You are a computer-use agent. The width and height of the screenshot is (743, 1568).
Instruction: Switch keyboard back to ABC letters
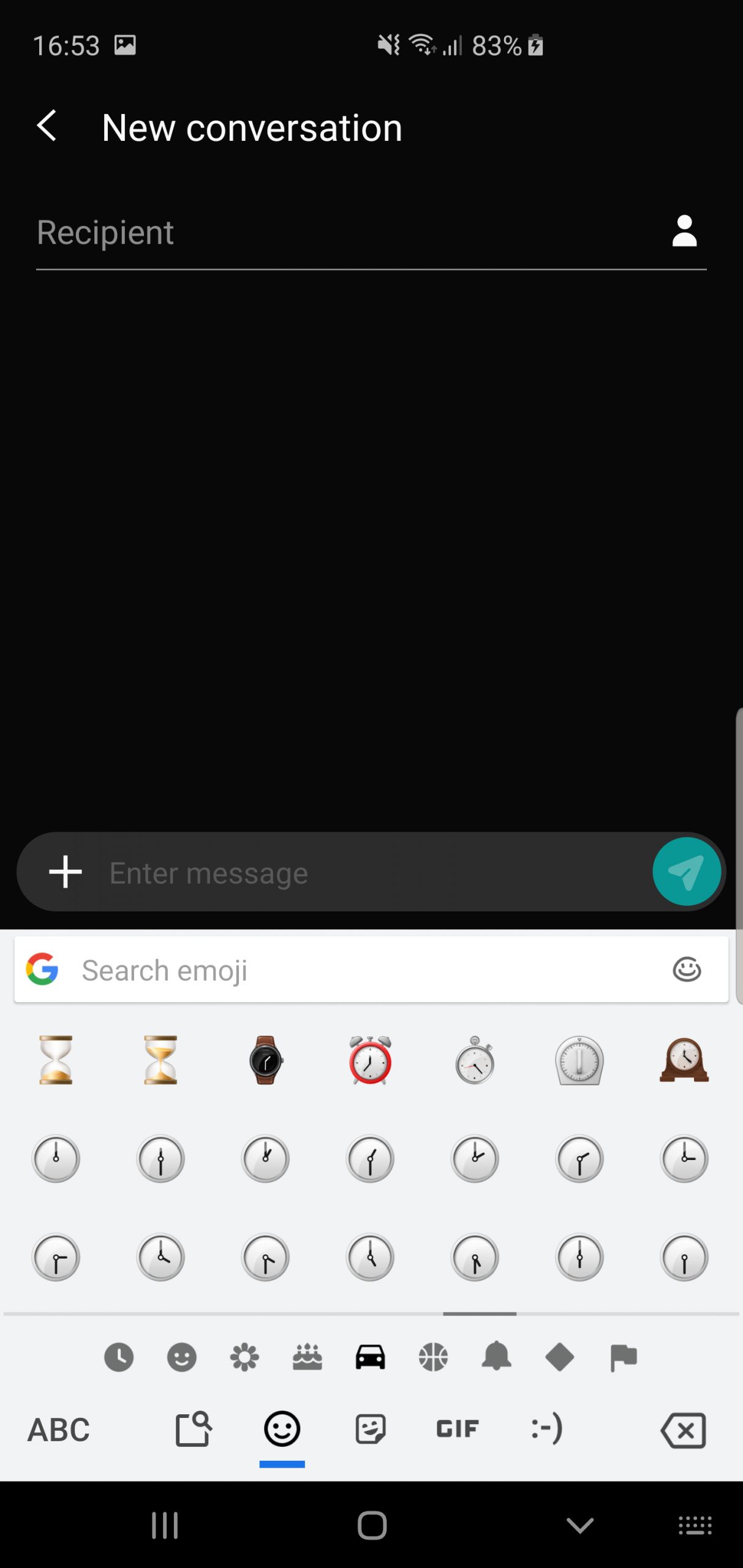[59, 1430]
